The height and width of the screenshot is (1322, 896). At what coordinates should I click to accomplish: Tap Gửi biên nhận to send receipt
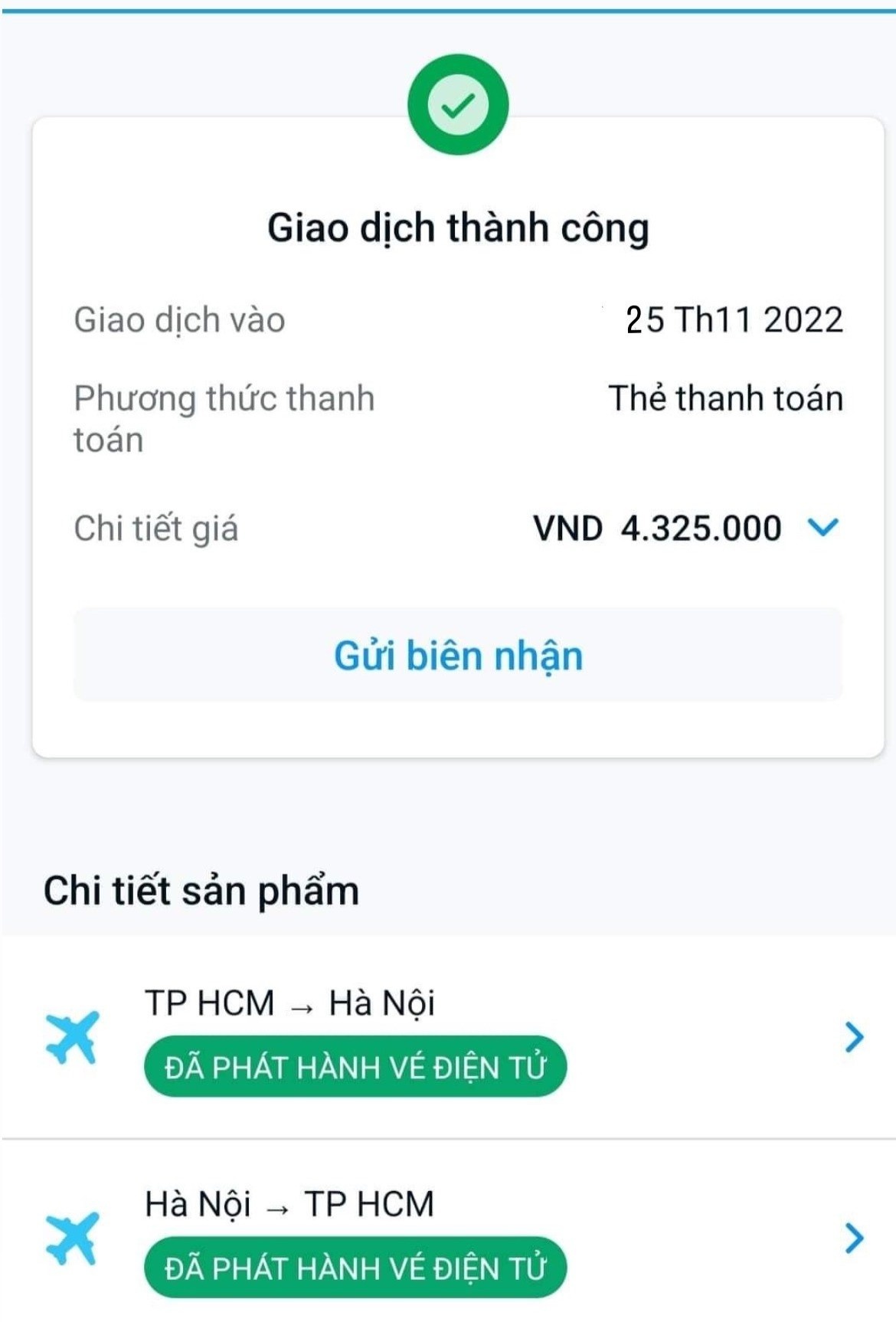[x=457, y=656]
